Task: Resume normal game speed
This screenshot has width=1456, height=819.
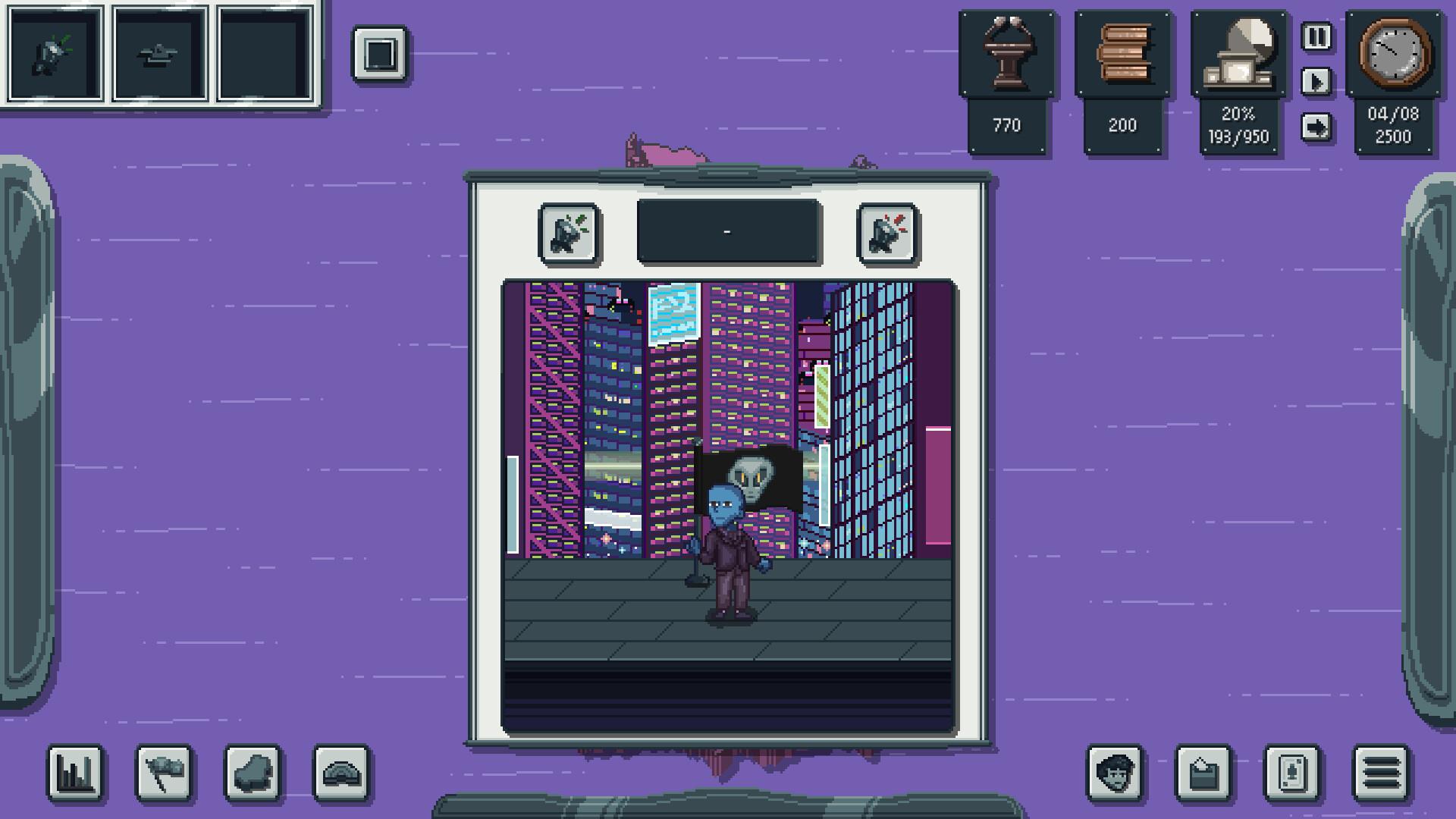Action: pyautogui.click(x=1316, y=81)
